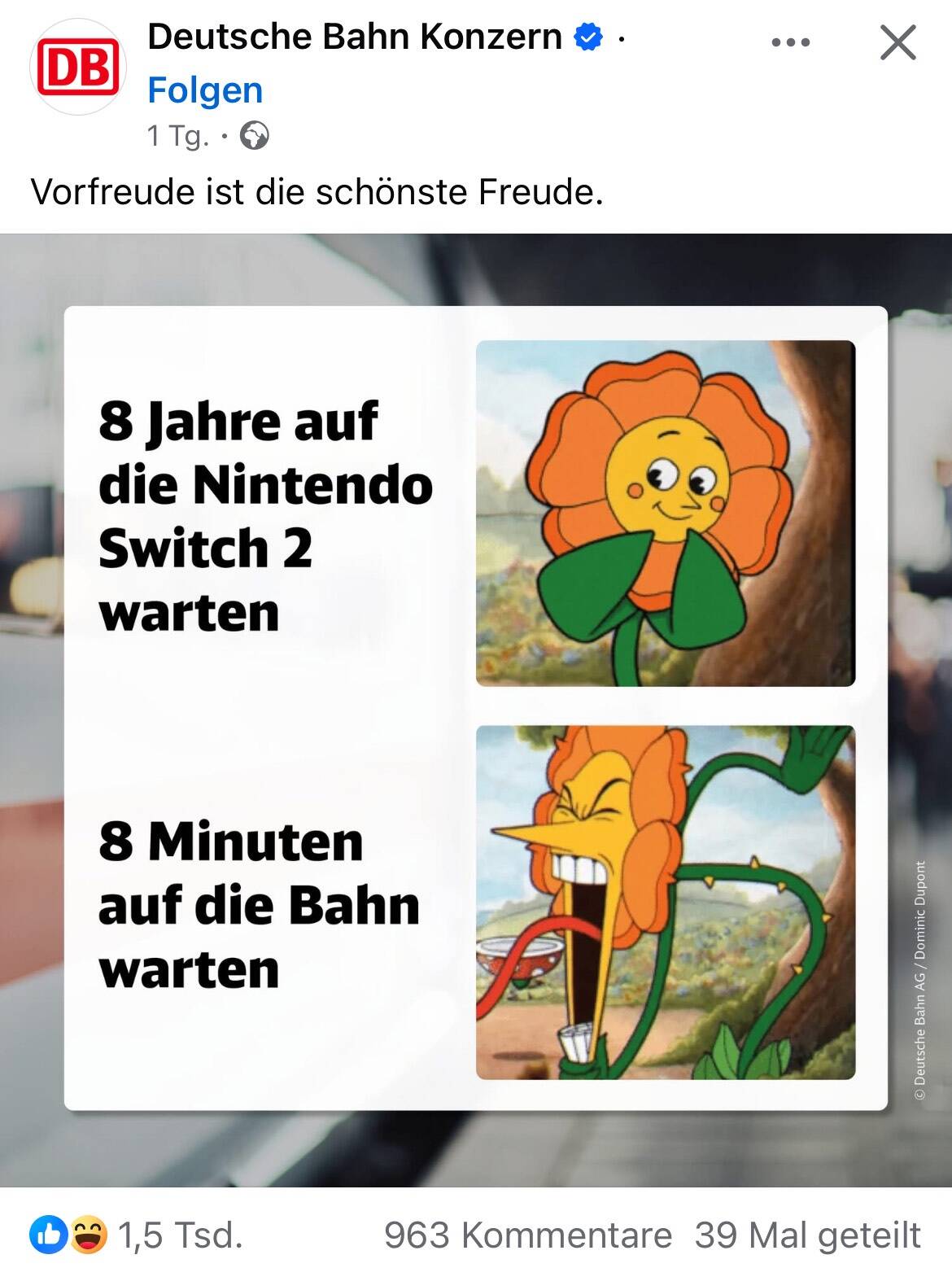This screenshot has height=1281, width=952.
Task: Open the 963 Kommentare comments
Action: (x=527, y=1235)
